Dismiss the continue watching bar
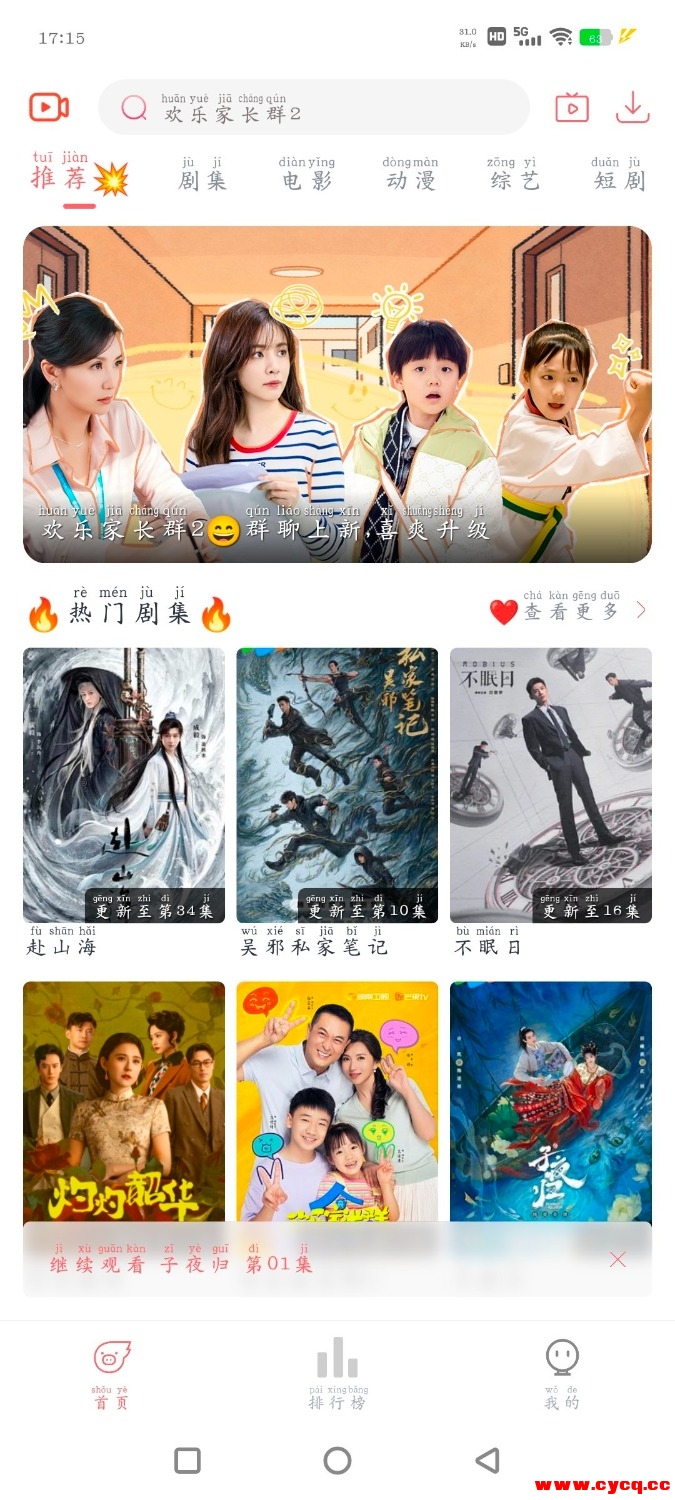This screenshot has width=675, height=1500. point(618,1260)
